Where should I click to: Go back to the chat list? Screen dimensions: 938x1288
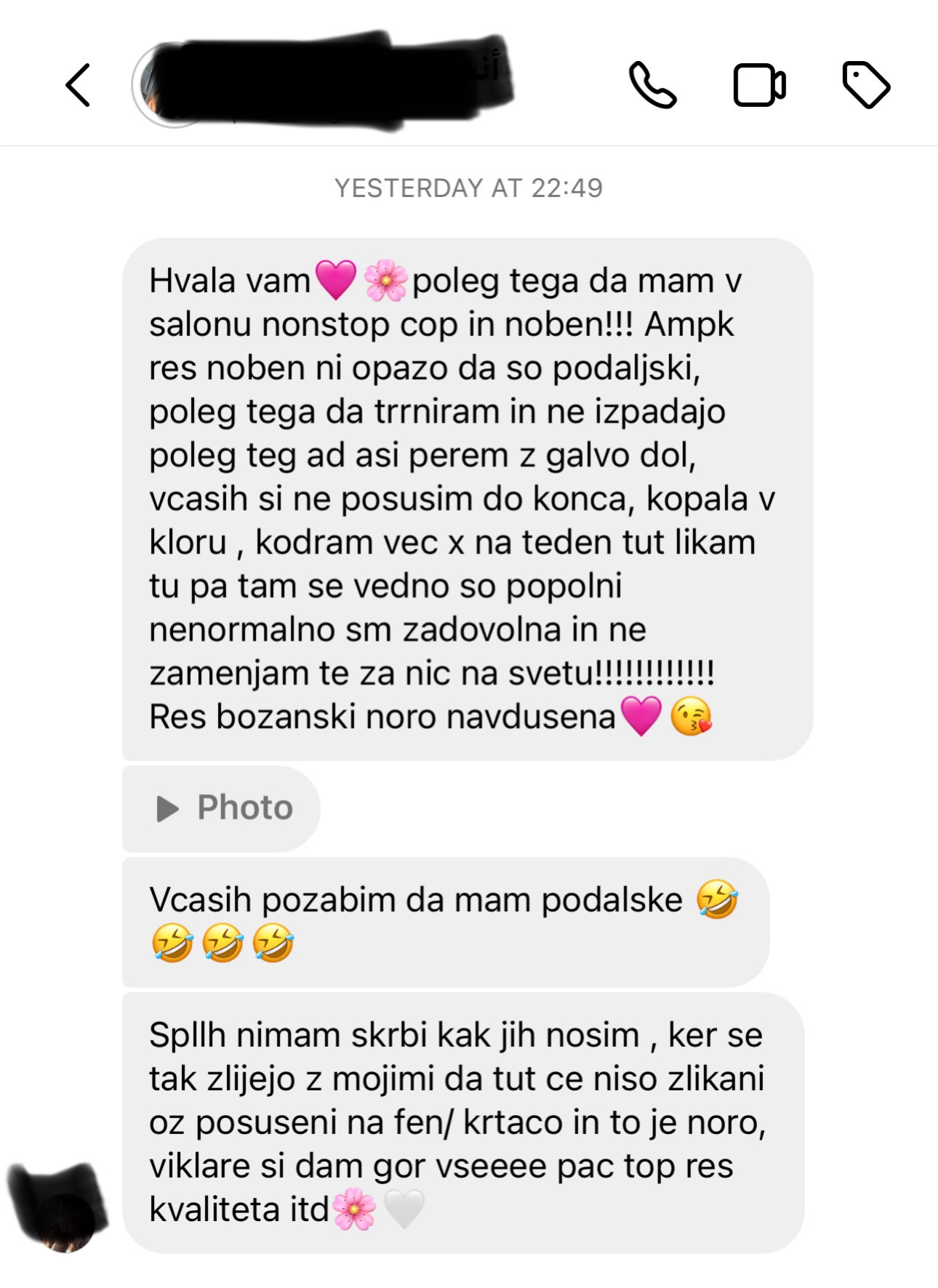pos(78,85)
